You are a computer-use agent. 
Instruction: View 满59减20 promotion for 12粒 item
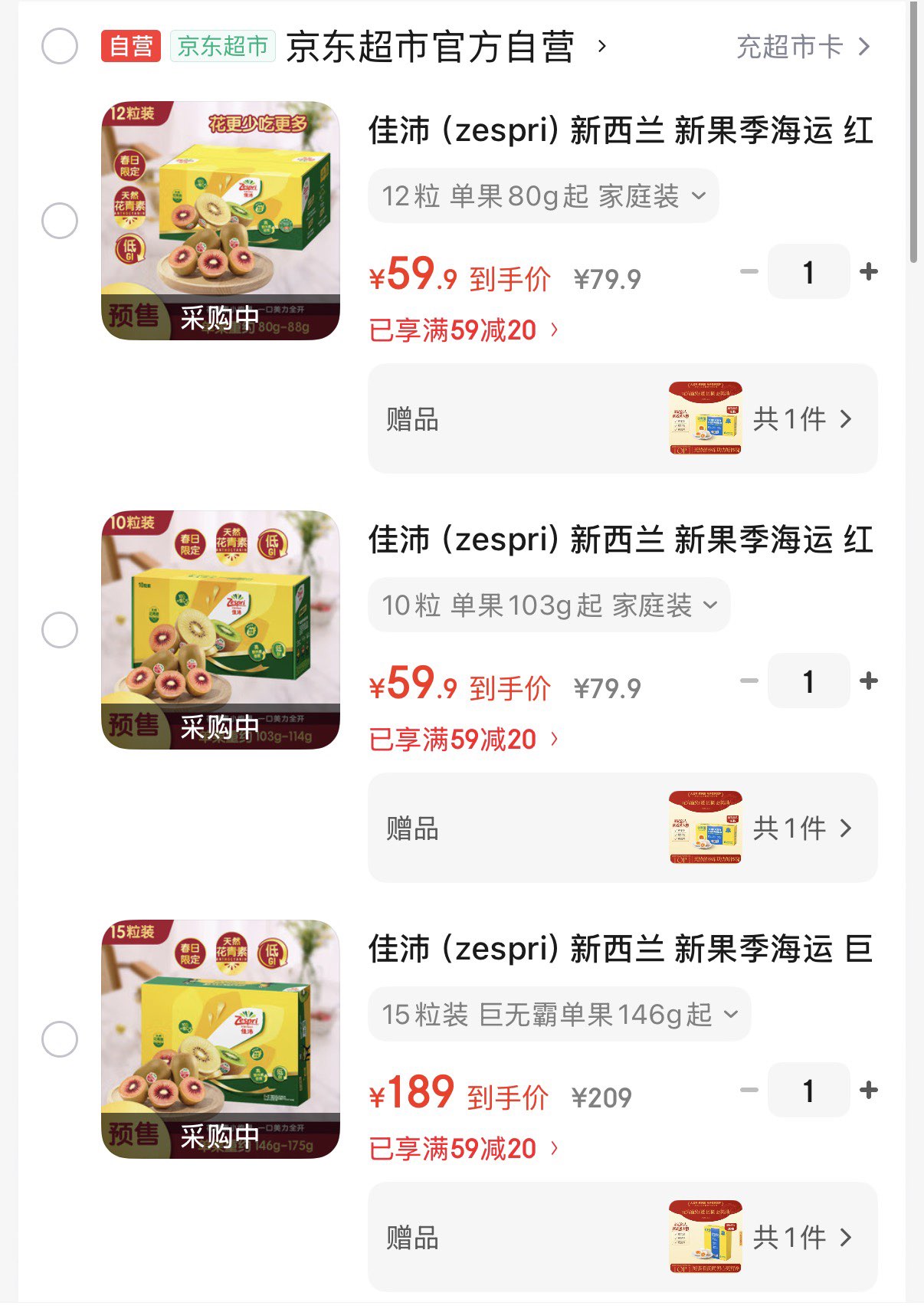[x=464, y=330]
